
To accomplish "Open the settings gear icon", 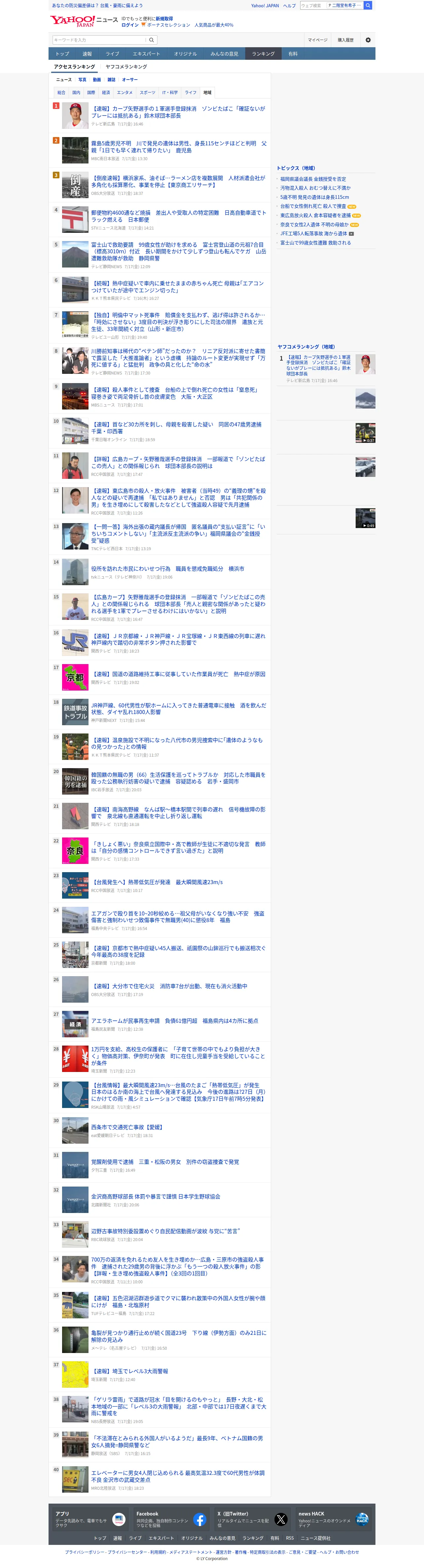I will click(x=368, y=40).
